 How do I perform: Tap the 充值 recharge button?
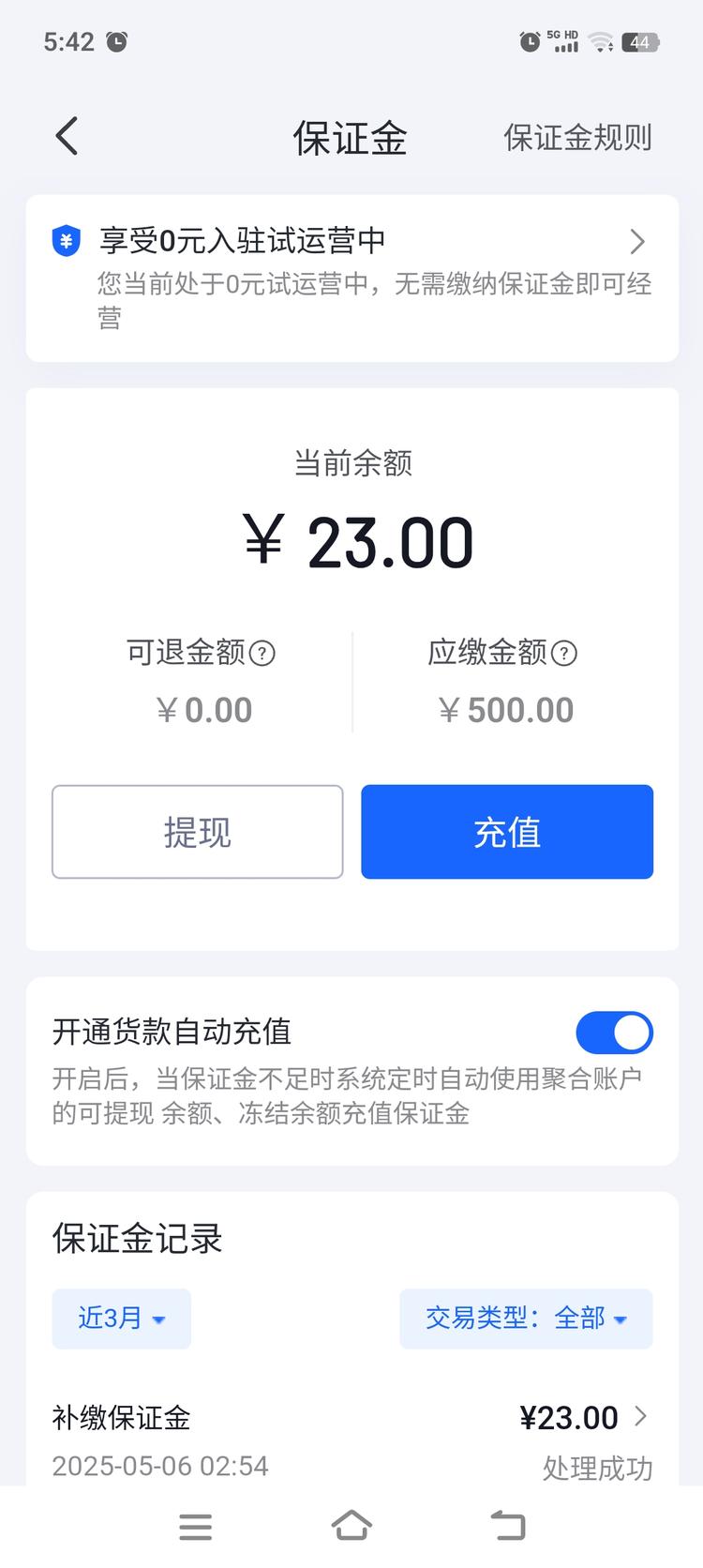tap(507, 832)
